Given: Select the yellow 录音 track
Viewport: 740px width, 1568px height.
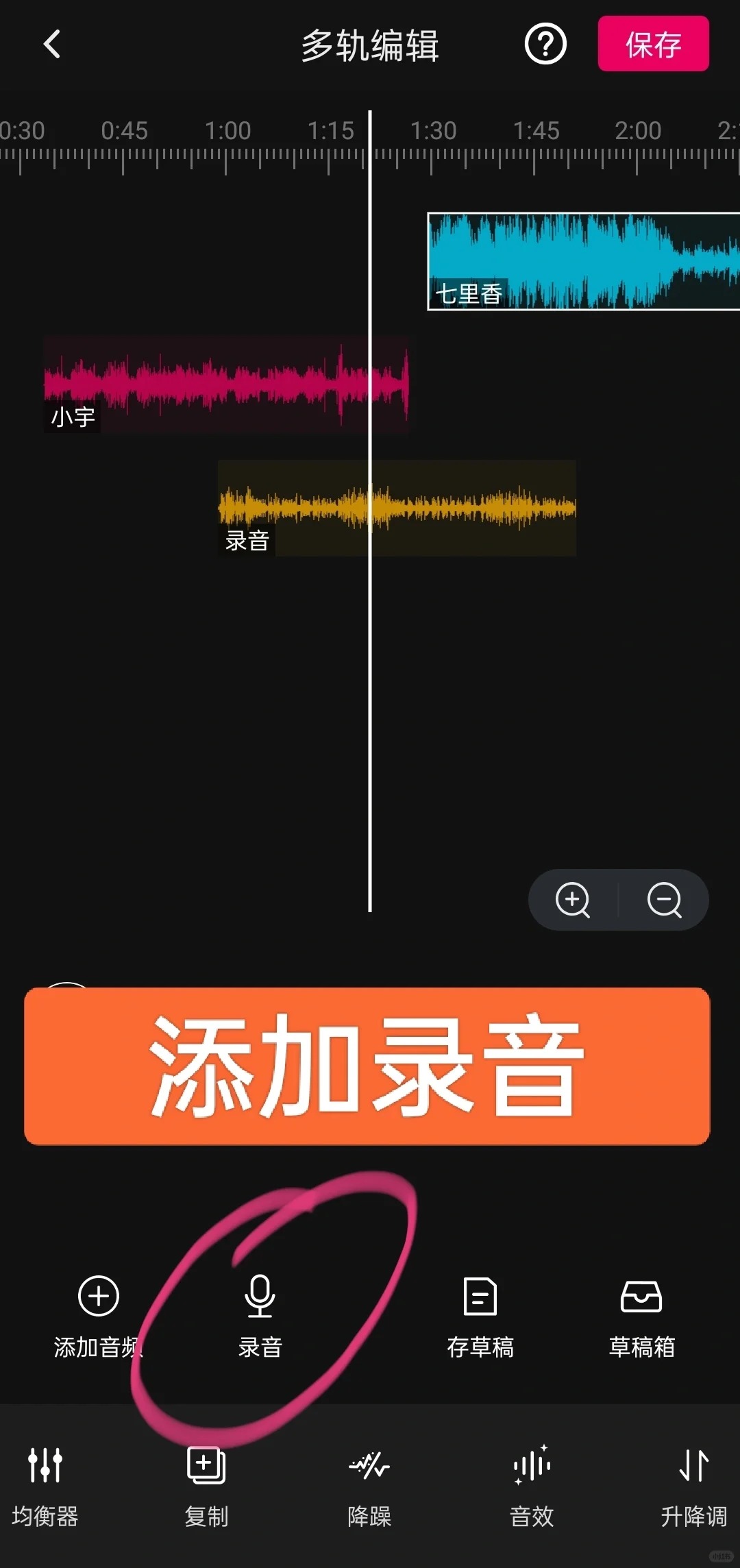Looking at the screenshot, I should click(397, 508).
